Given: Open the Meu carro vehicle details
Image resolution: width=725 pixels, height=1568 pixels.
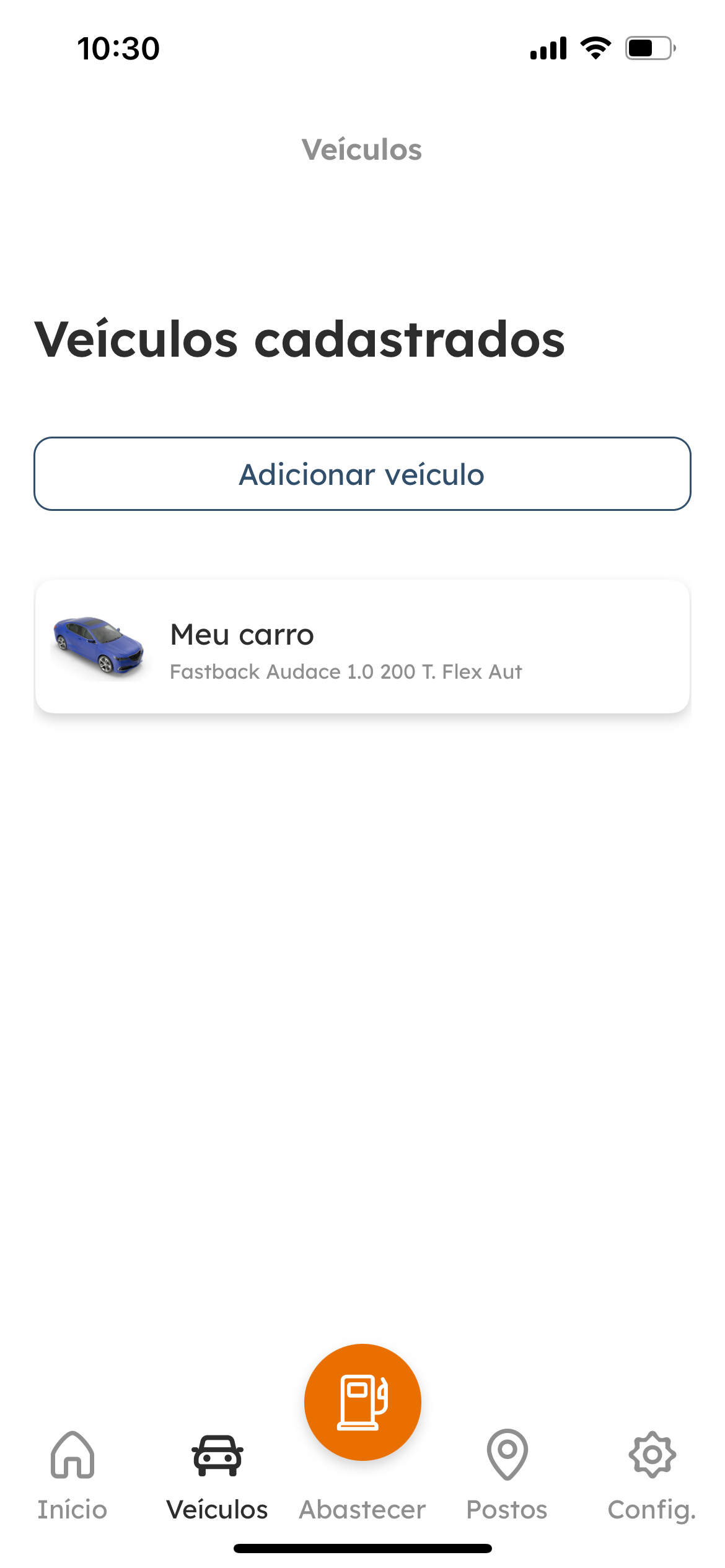Looking at the screenshot, I should (x=362, y=648).
